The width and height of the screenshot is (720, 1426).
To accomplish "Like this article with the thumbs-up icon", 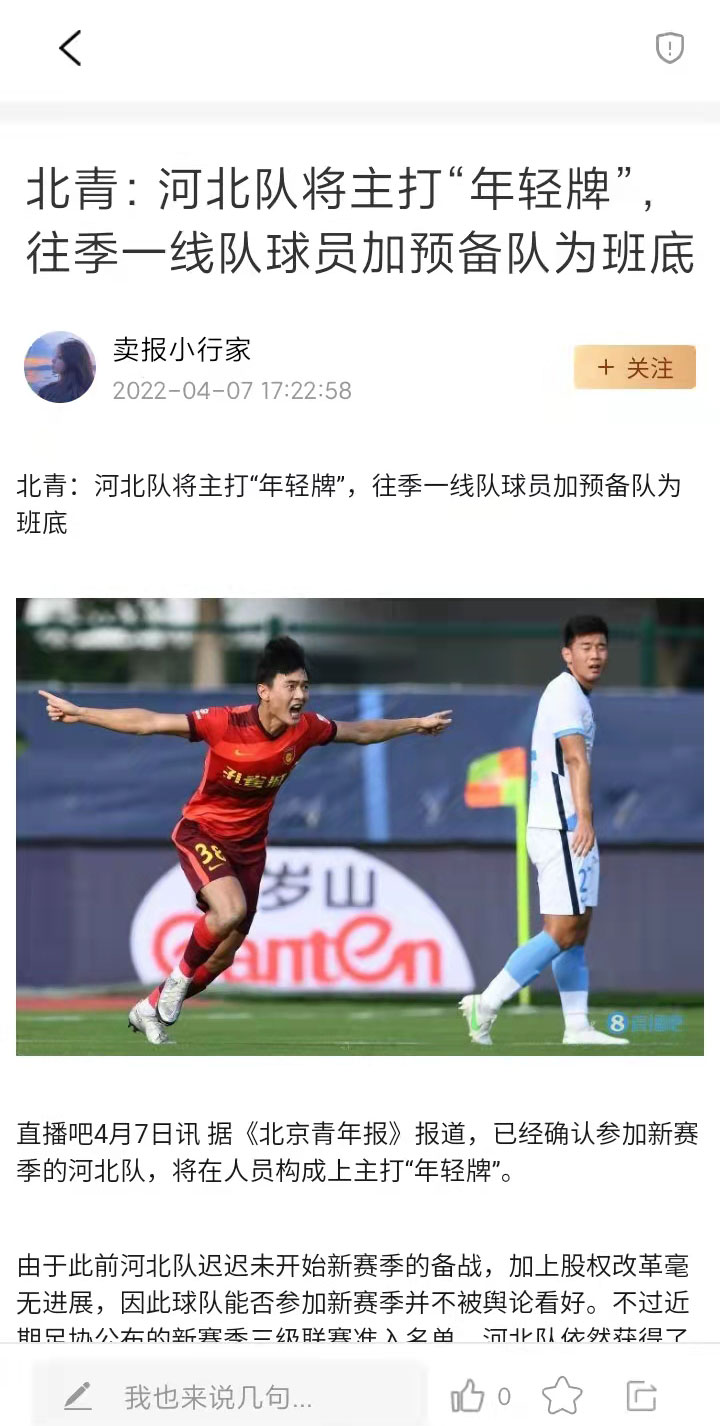I will (468, 1396).
